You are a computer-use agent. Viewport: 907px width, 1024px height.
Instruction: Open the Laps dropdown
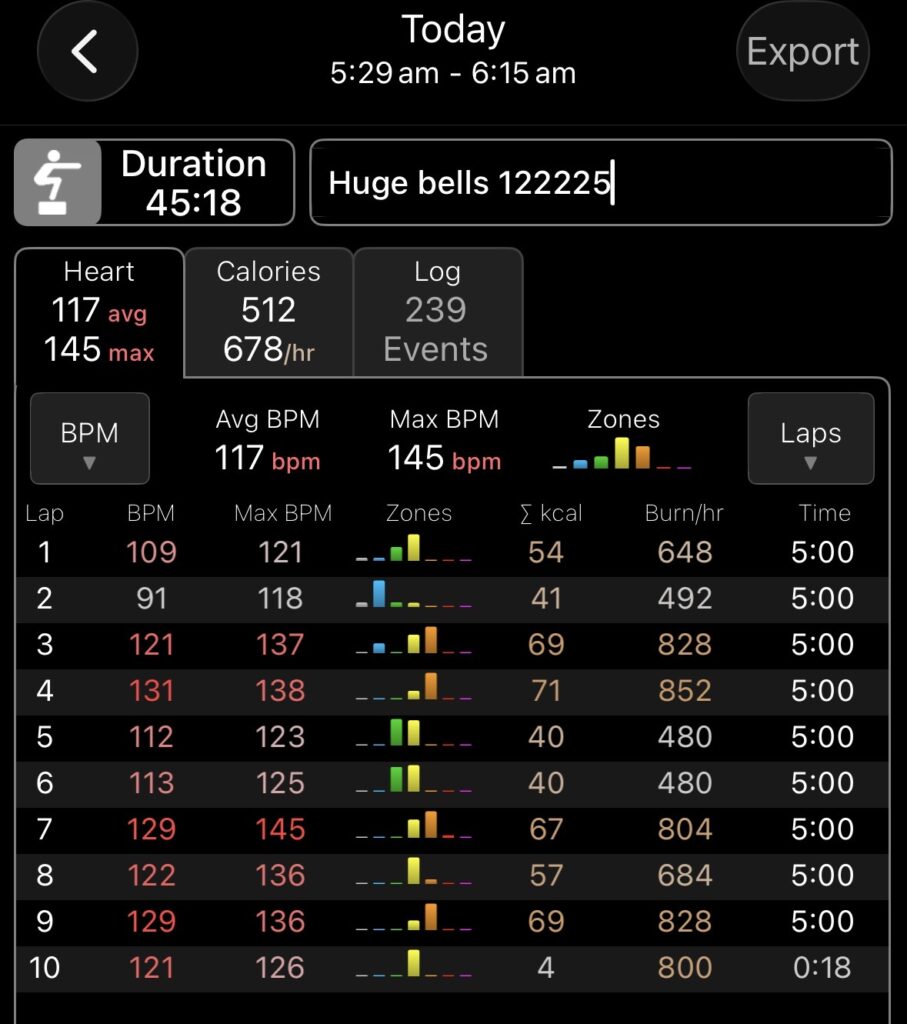(x=810, y=439)
